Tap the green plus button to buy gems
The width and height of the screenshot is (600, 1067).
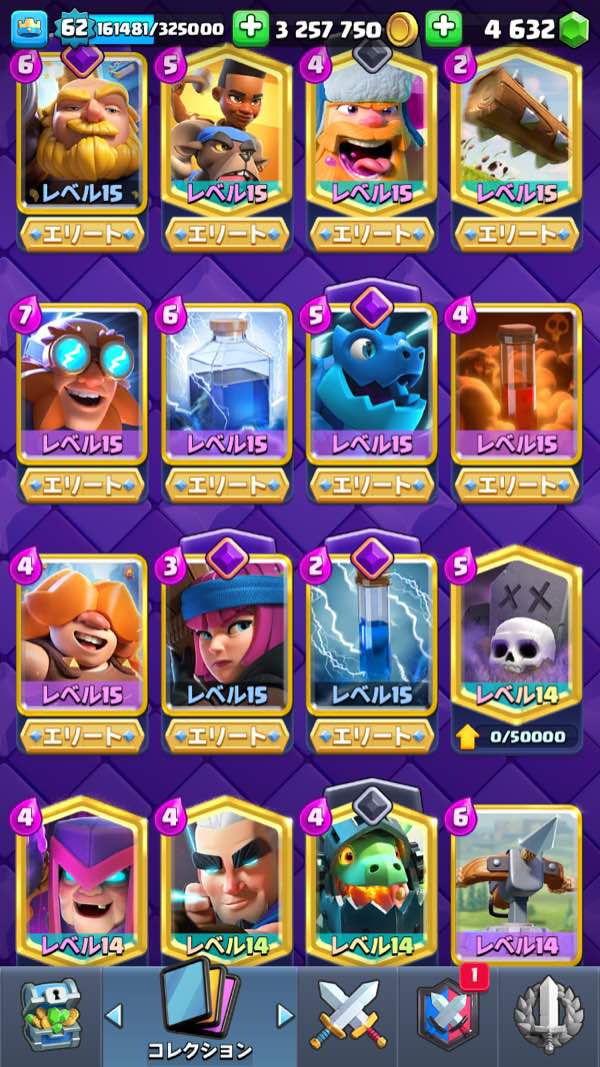tap(443, 28)
